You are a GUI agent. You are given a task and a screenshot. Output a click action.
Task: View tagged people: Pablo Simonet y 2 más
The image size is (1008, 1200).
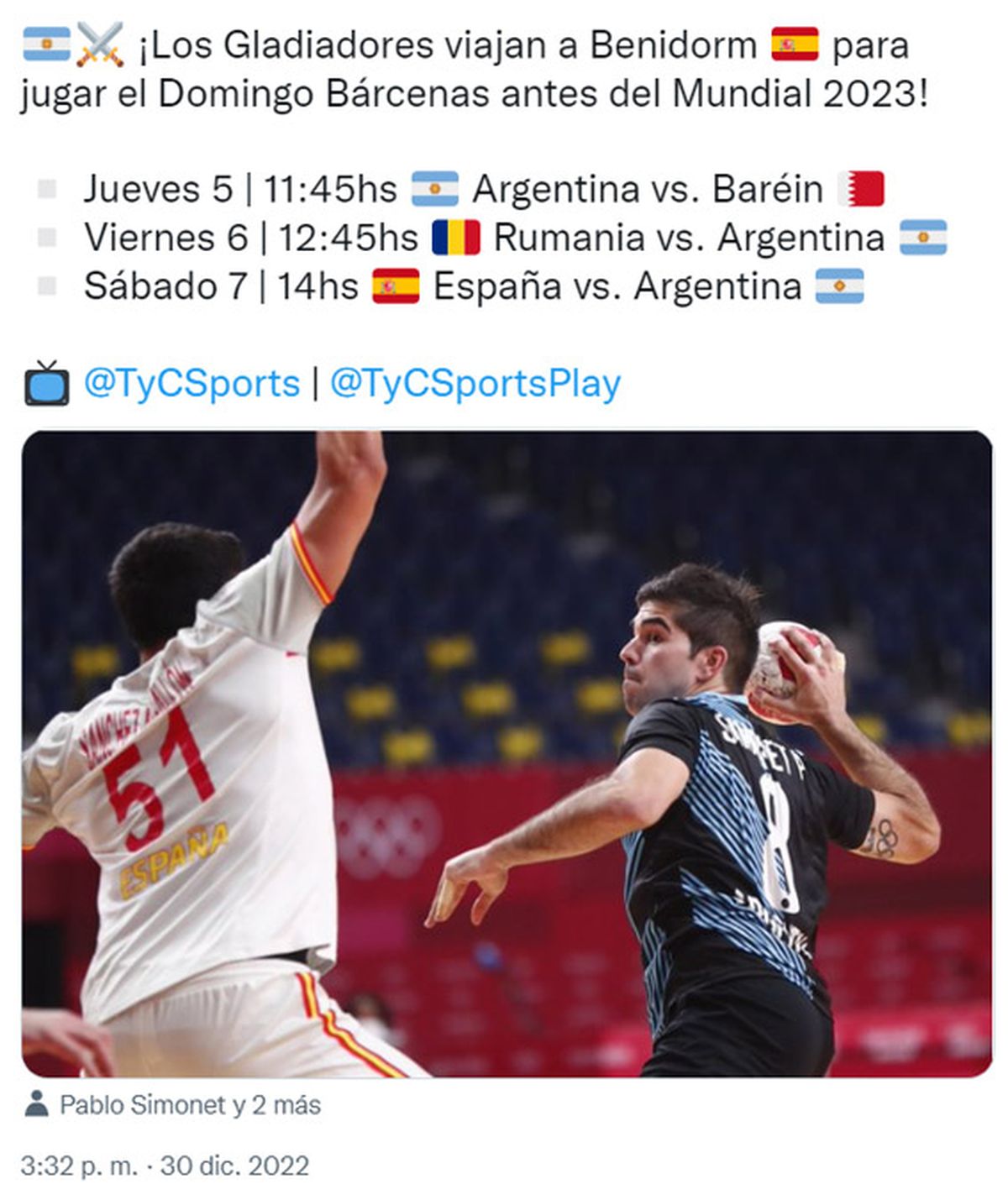[189, 1104]
